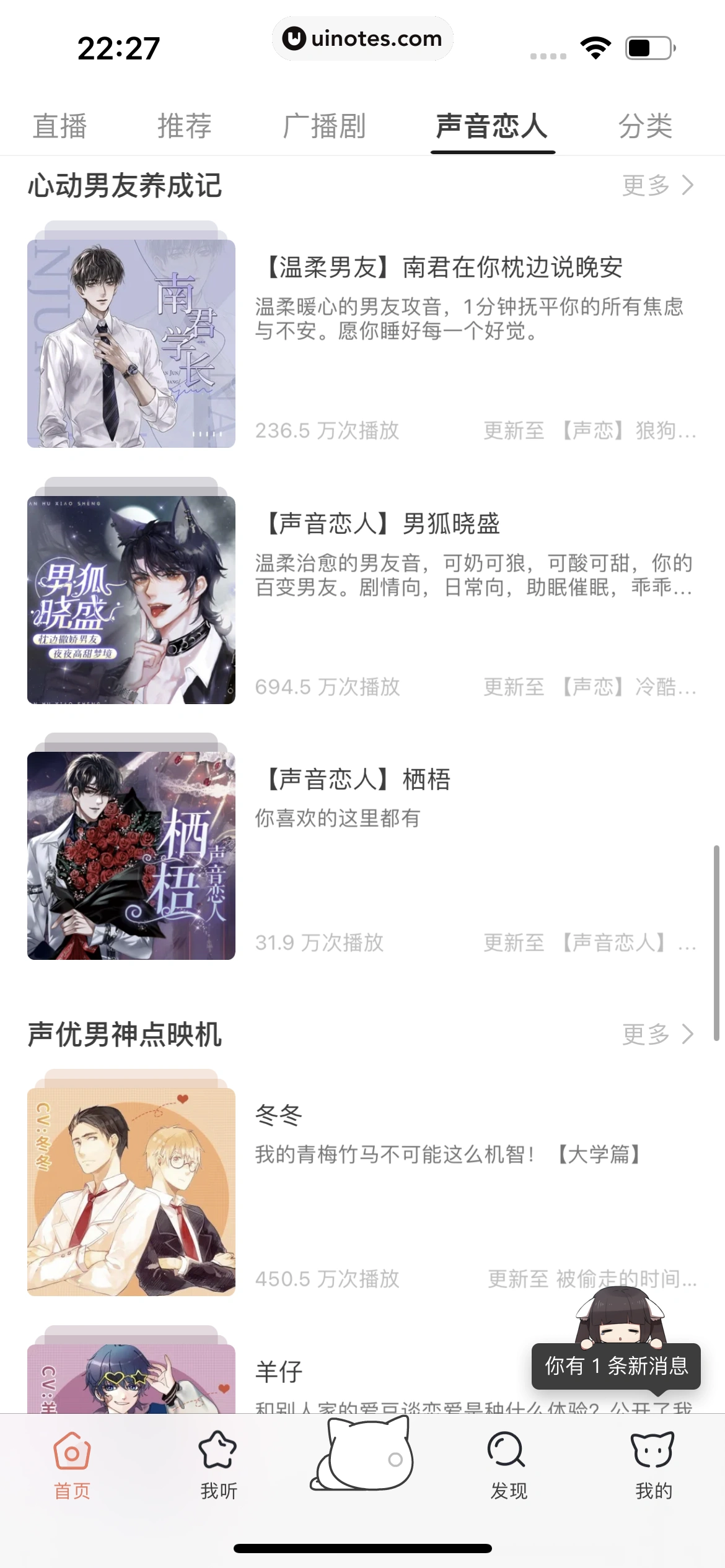Open the 广播剧 tab
This screenshot has height=1568, width=725.
click(324, 126)
